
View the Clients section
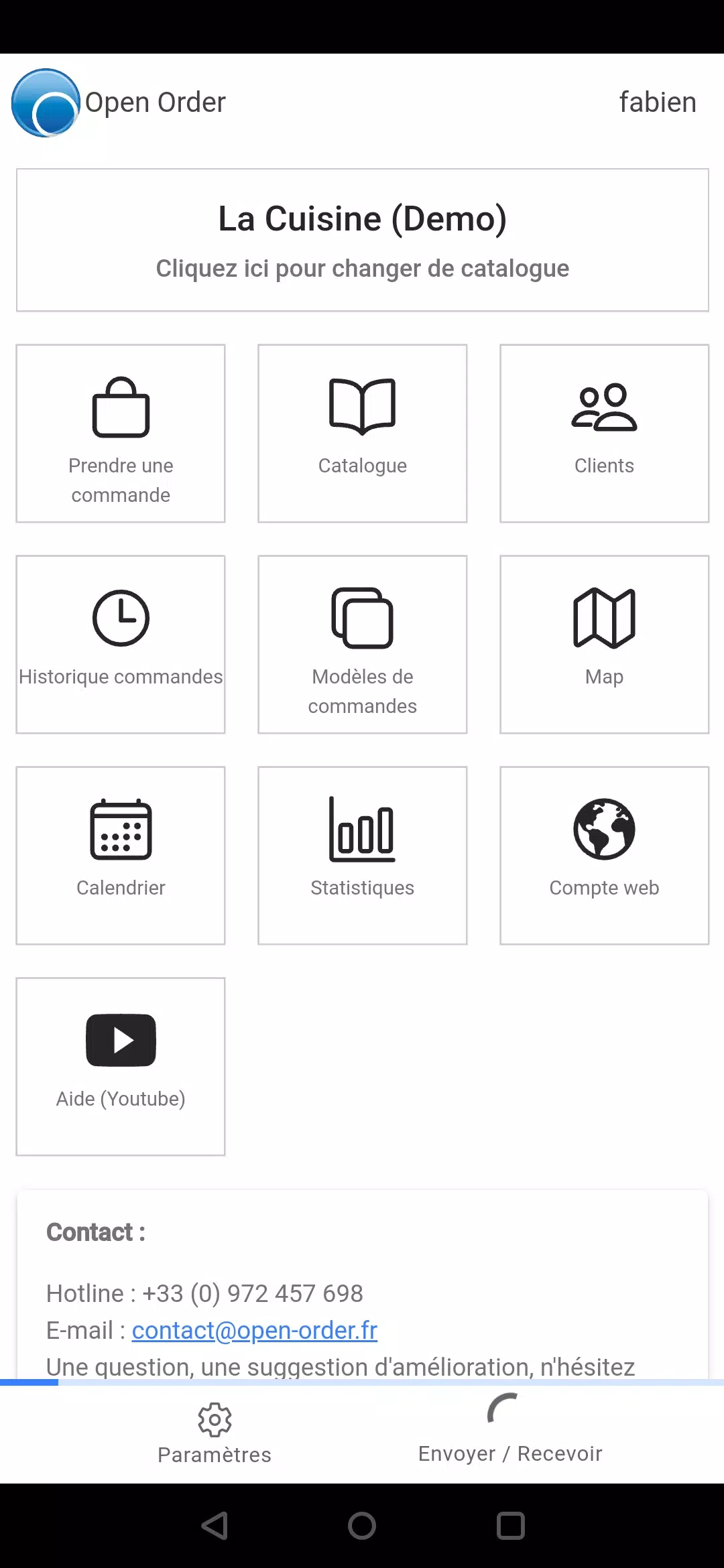pyautogui.click(x=604, y=434)
